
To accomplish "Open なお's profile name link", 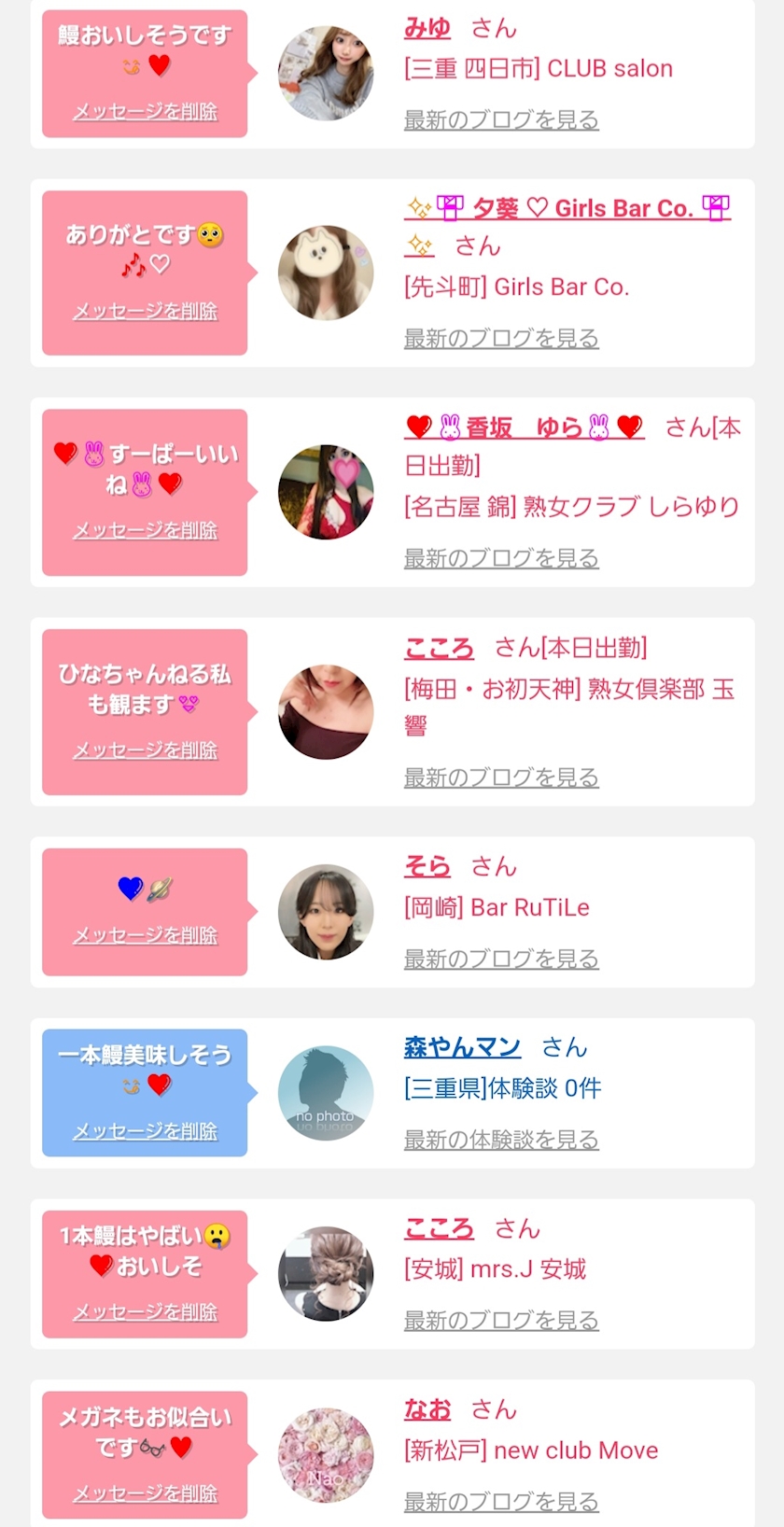I will [427, 1409].
